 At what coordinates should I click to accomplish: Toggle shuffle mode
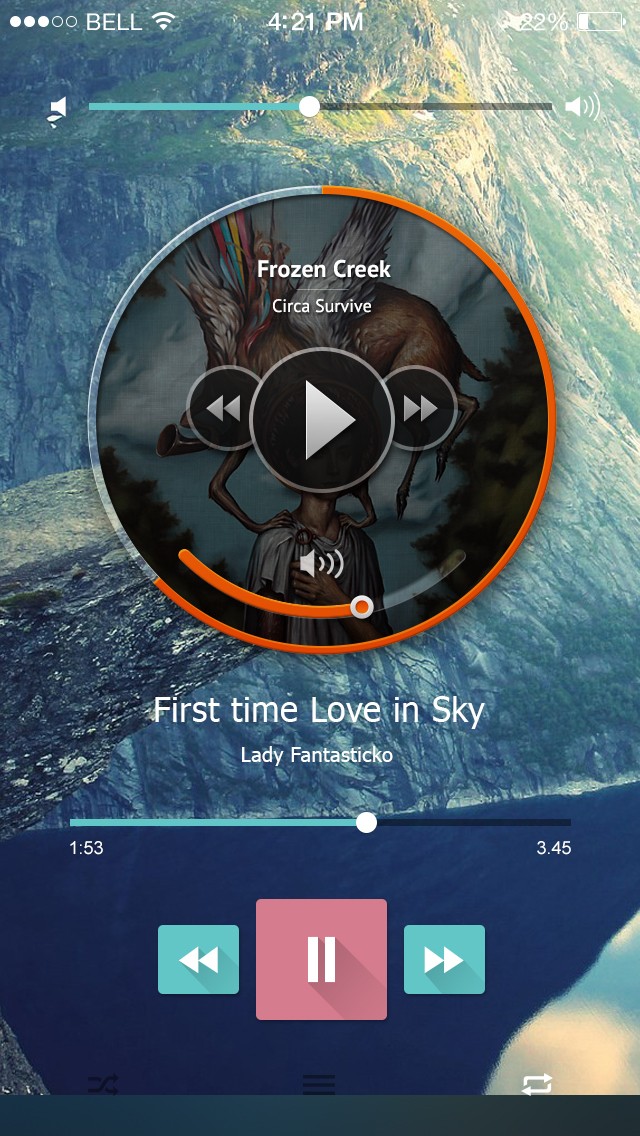[x=102, y=1083]
